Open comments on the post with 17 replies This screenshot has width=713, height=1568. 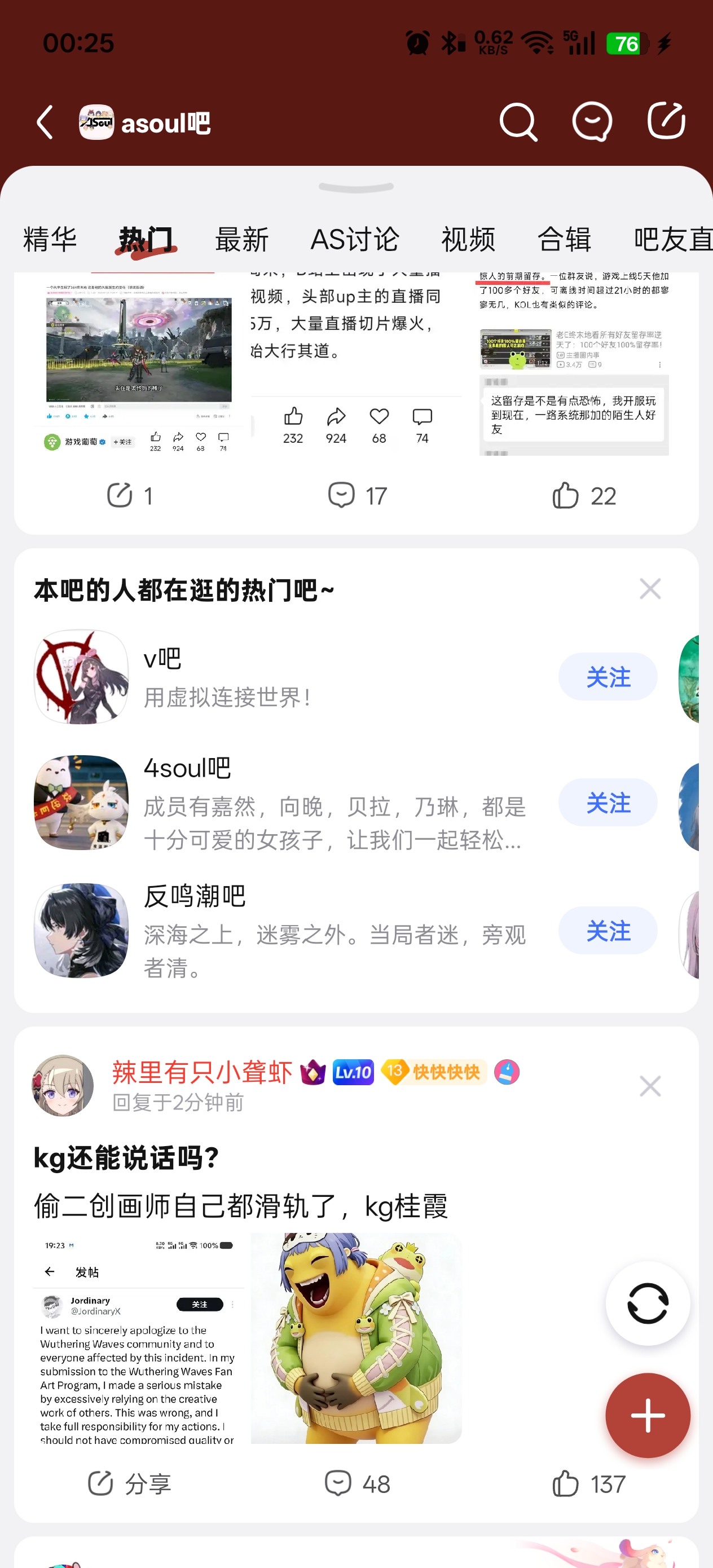pos(357,495)
